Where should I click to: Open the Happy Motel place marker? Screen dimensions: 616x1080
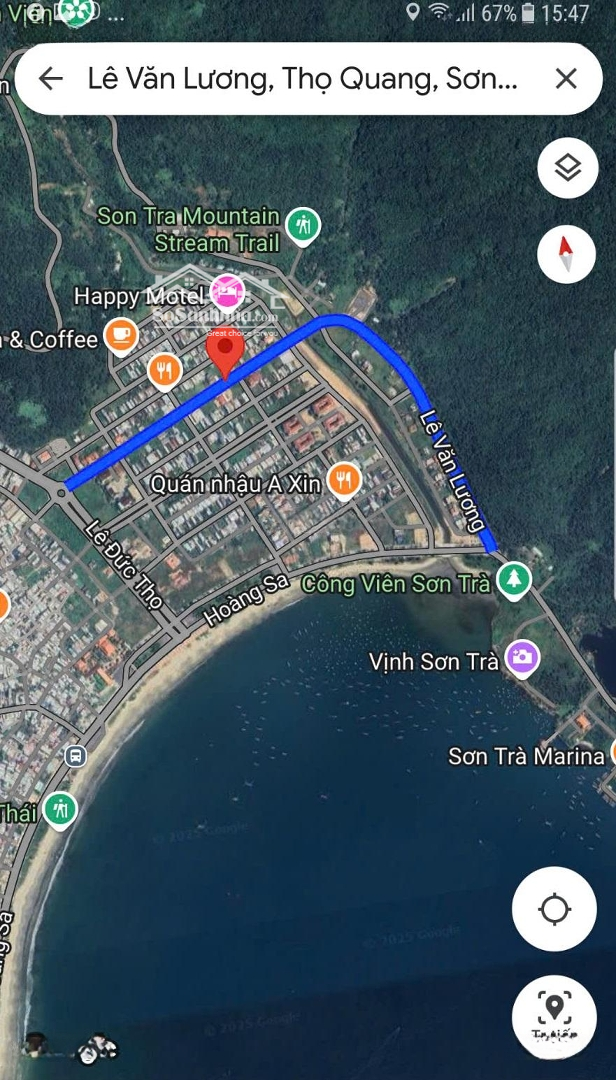tap(228, 292)
